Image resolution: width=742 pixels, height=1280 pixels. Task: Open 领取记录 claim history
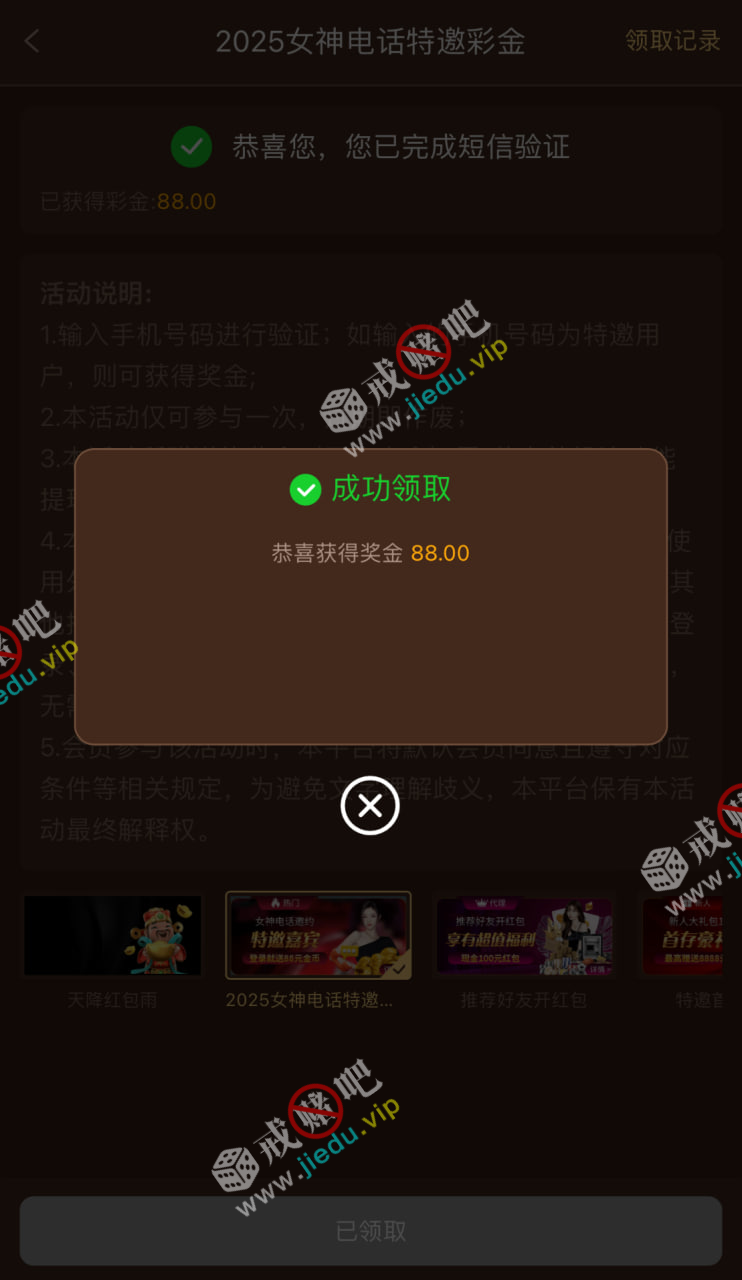tap(672, 41)
